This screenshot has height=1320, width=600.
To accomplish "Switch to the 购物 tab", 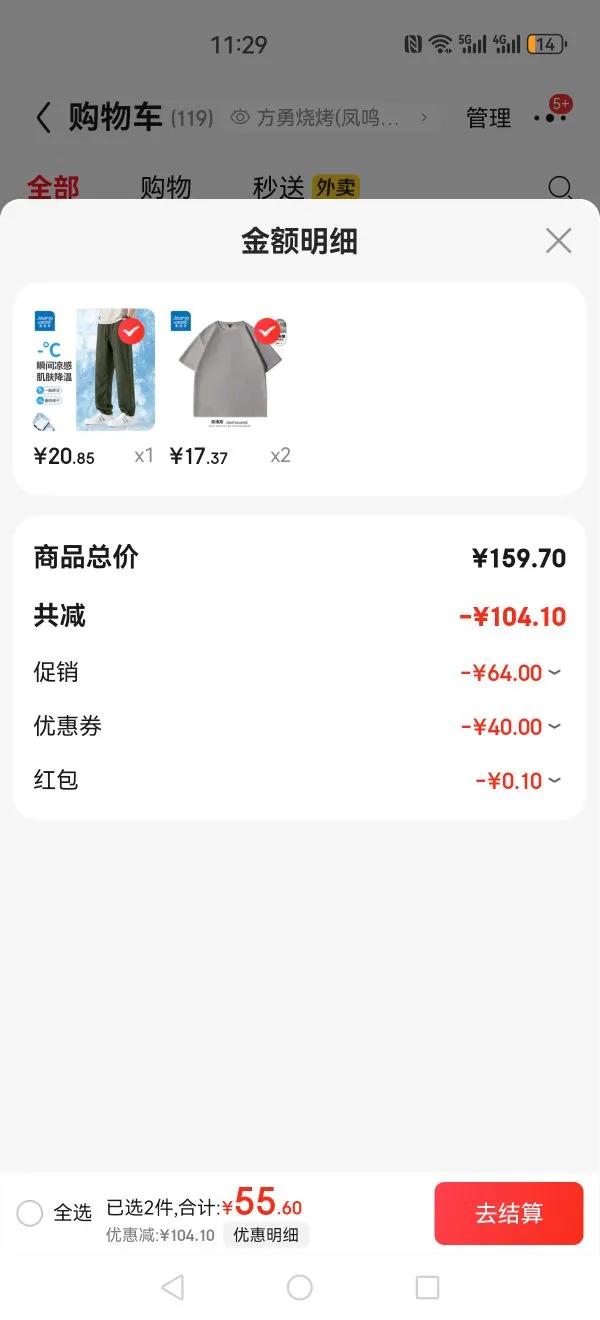I will pyautogui.click(x=165, y=187).
